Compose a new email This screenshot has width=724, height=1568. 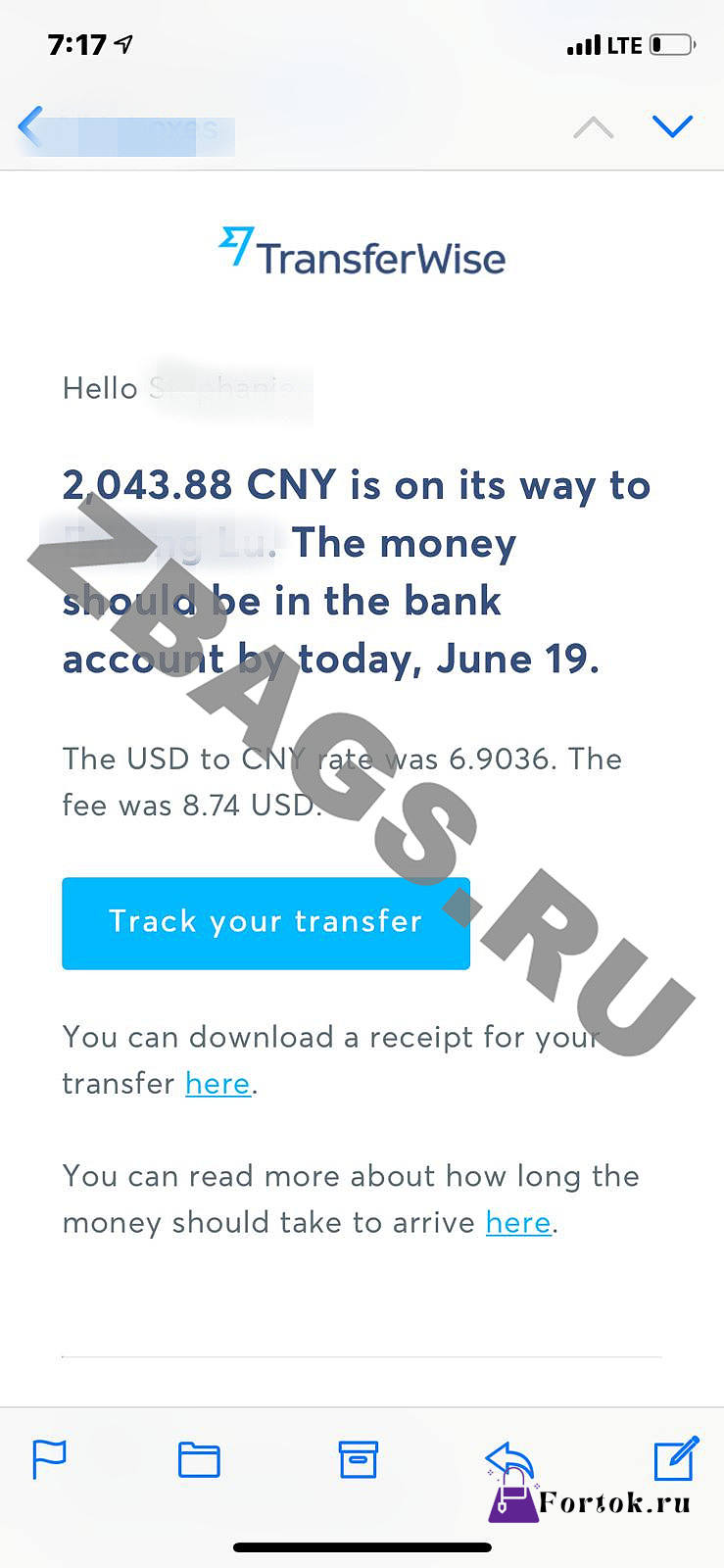coord(676,1457)
